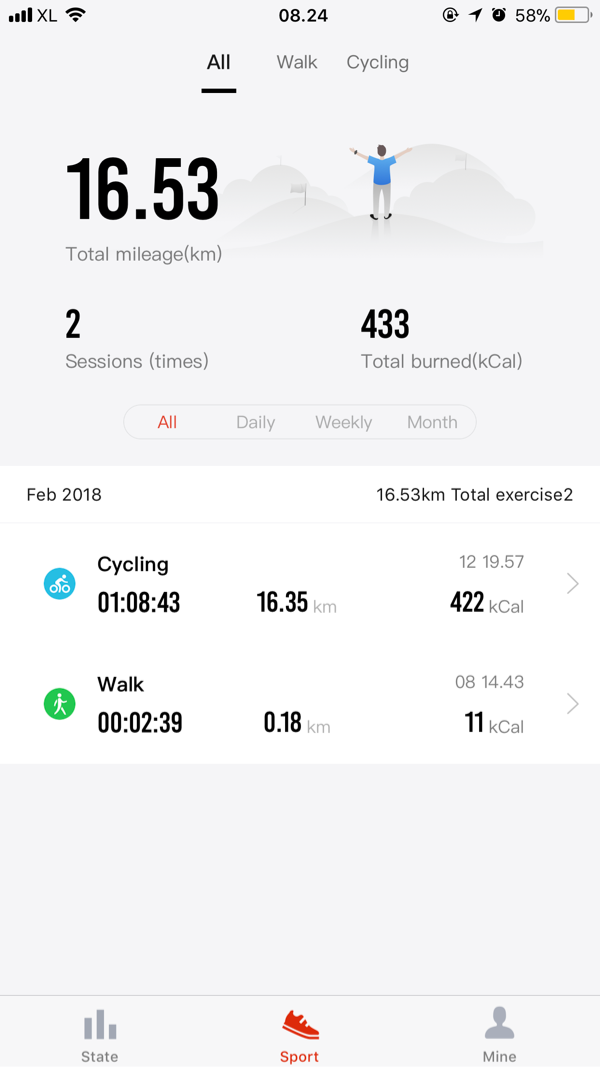Filter sessions by Daily

pos(255,422)
